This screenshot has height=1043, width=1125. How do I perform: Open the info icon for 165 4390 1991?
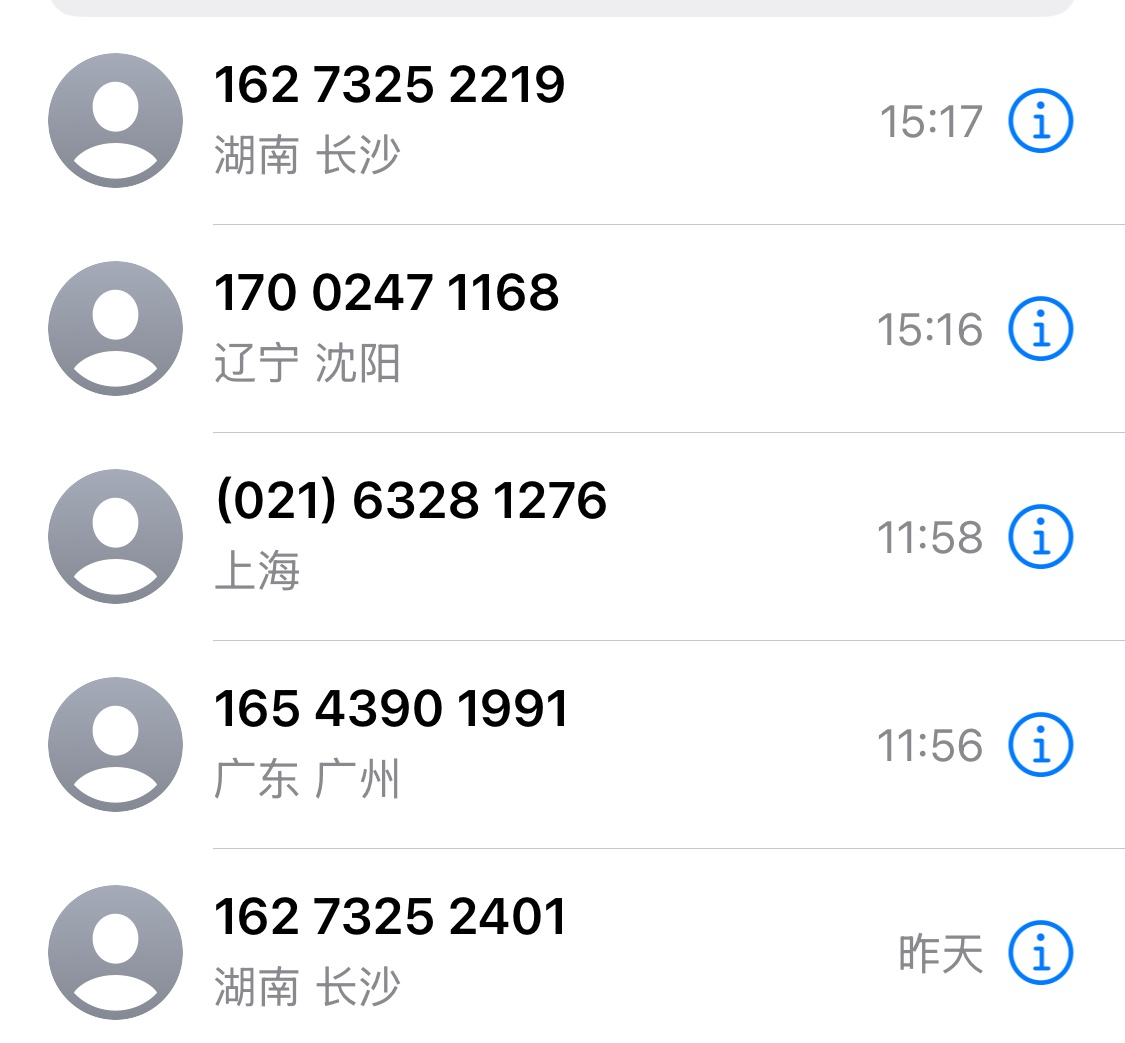1040,745
